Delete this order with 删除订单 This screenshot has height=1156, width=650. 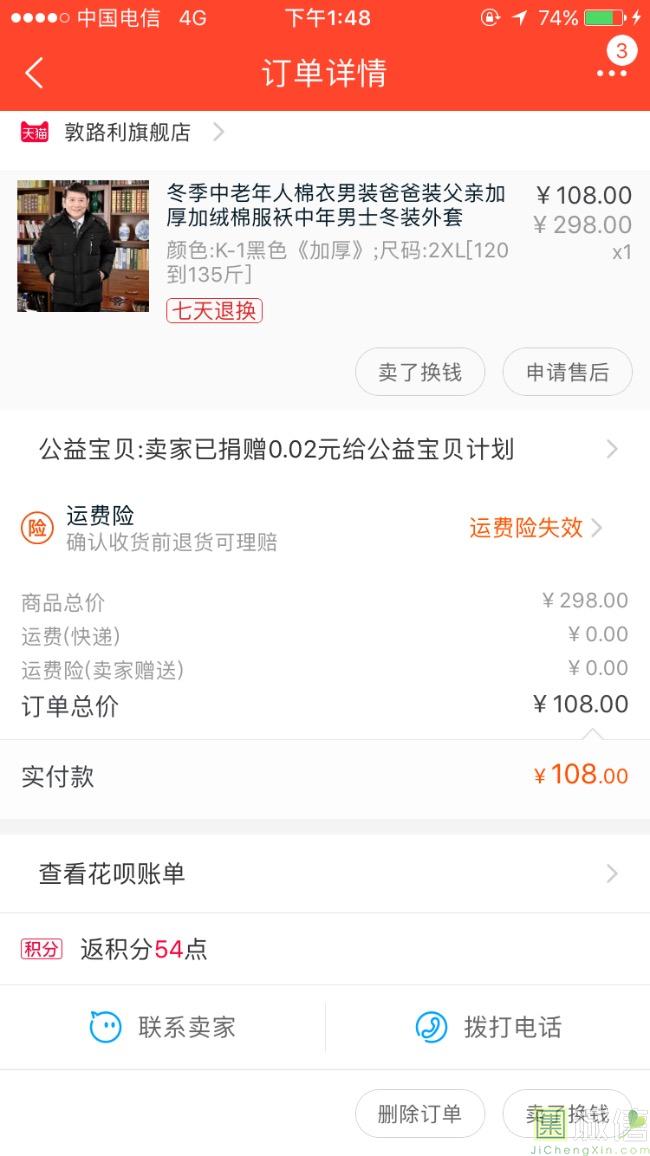tap(420, 1114)
